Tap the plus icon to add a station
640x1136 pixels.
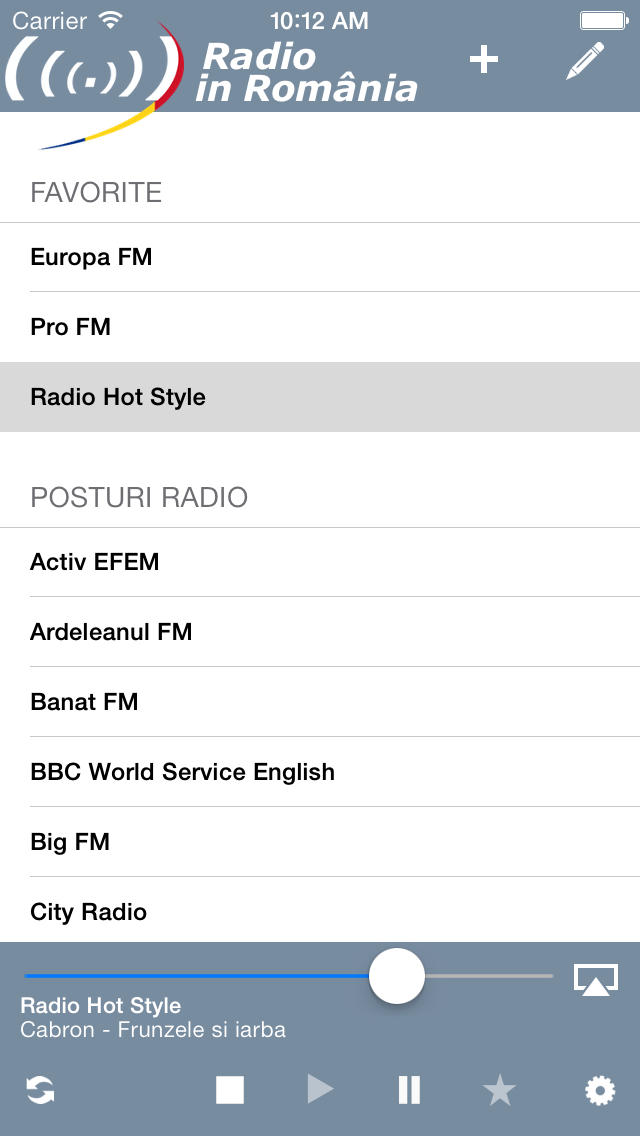[x=483, y=59]
